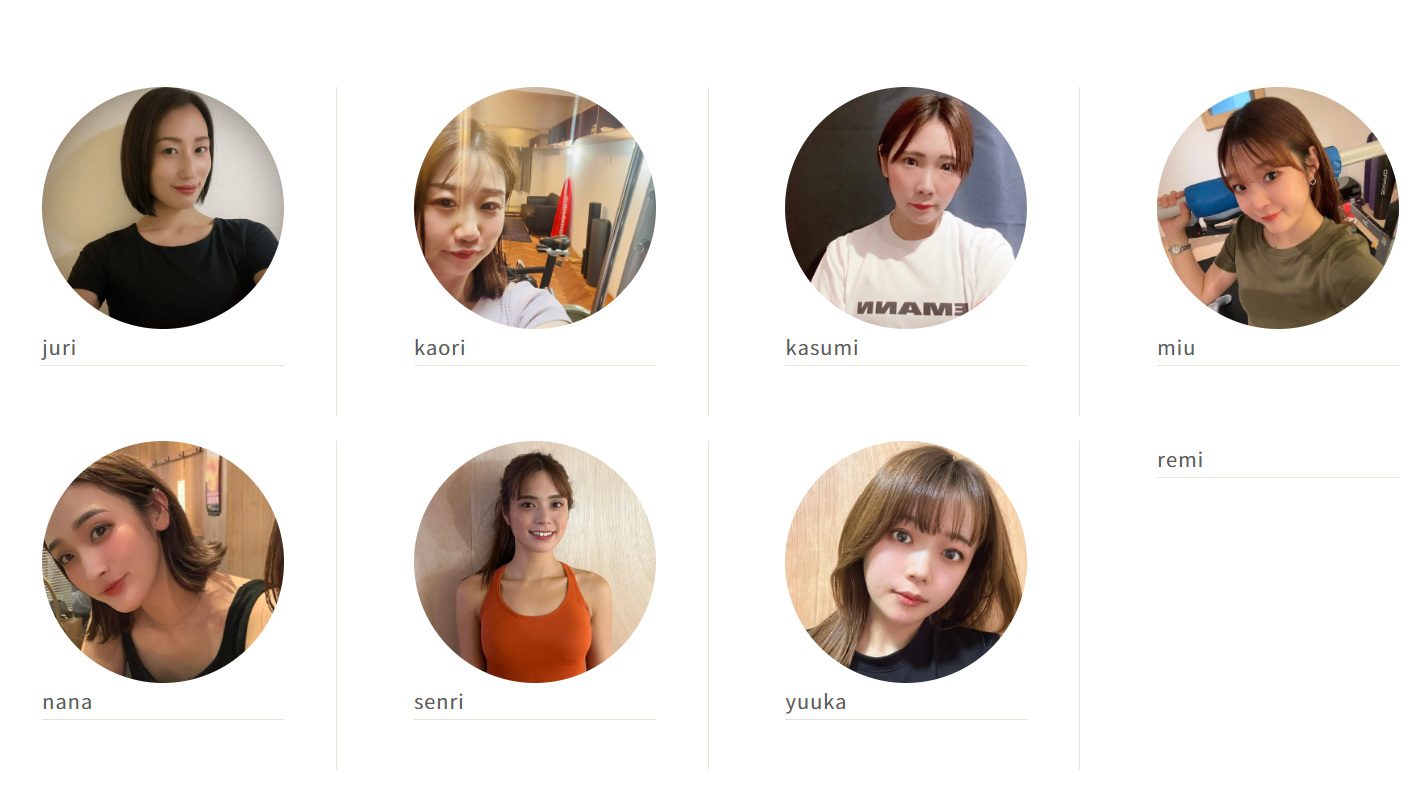Viewport: 1415px width, 808px height.
Task: View miu's staff profile photo
Action: coord(1278,208)
